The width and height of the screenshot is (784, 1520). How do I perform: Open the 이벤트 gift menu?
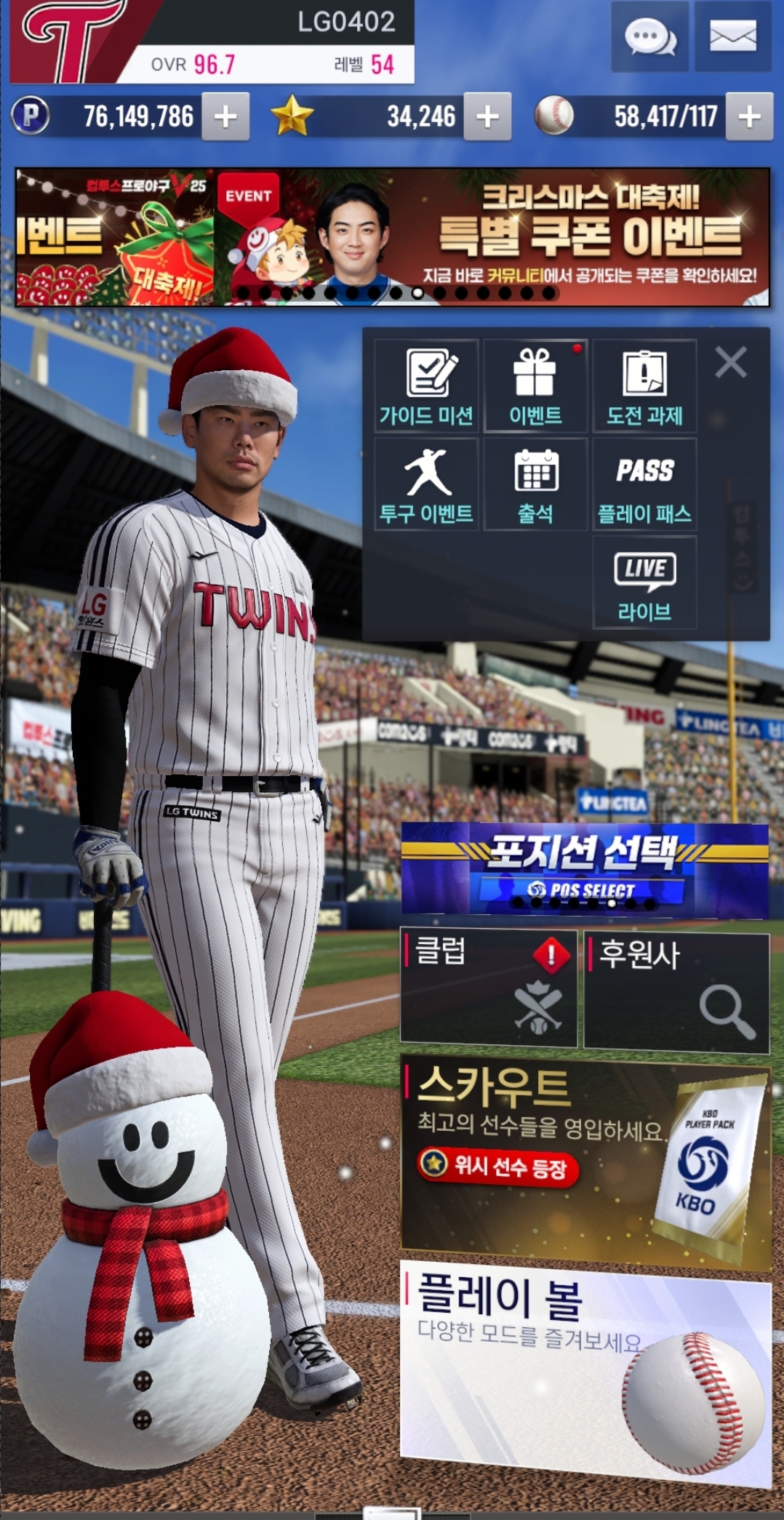[535, 386]
